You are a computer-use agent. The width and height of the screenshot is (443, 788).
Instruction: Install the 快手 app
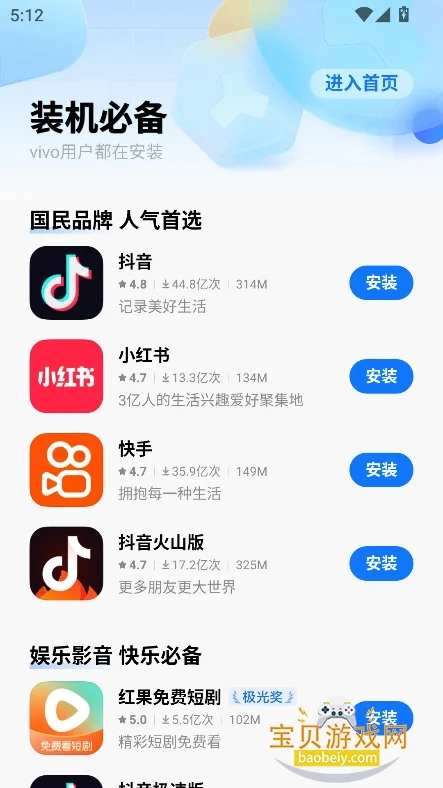tap(381, 470)
